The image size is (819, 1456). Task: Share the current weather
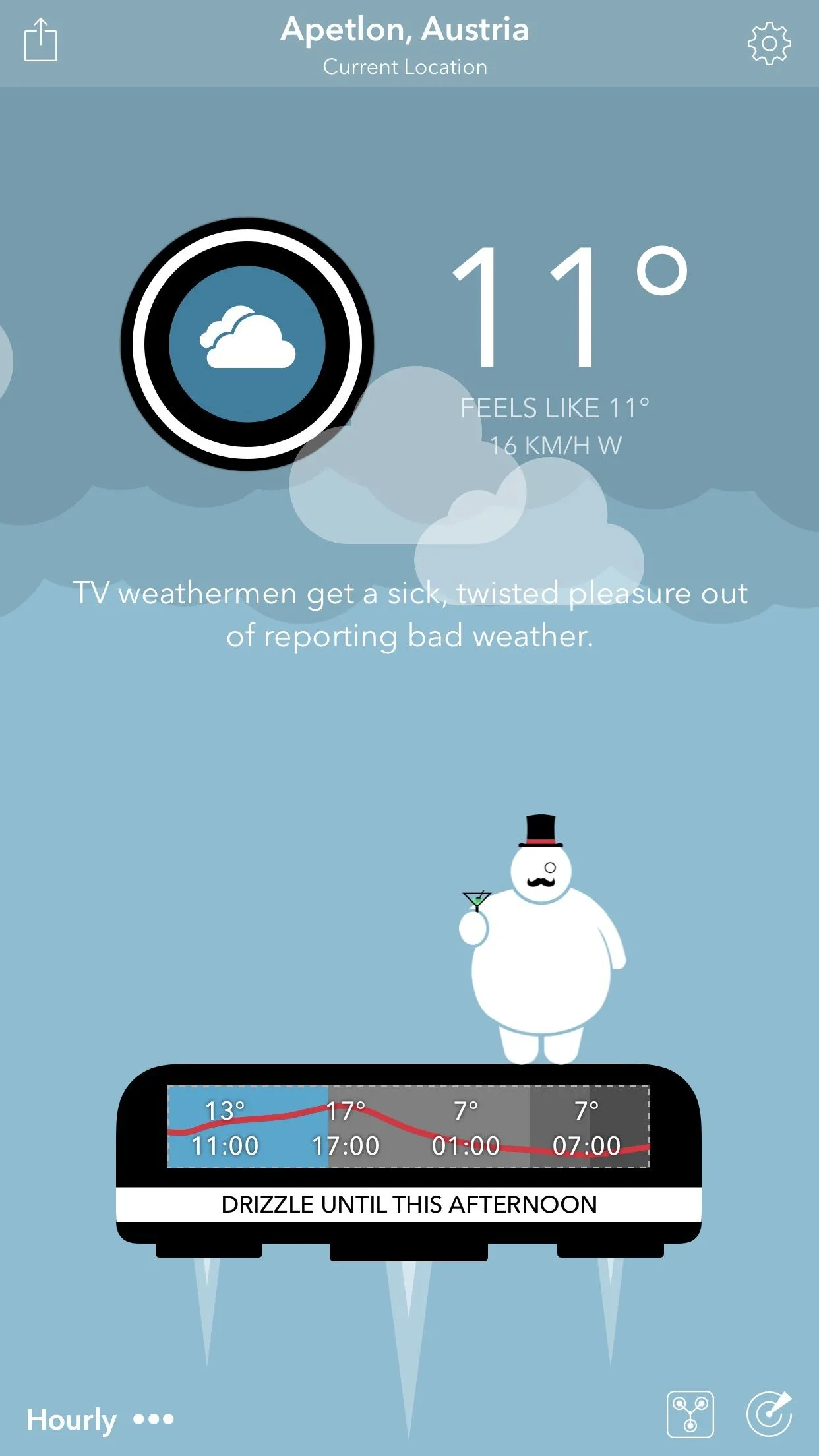[x=41, y=41]
